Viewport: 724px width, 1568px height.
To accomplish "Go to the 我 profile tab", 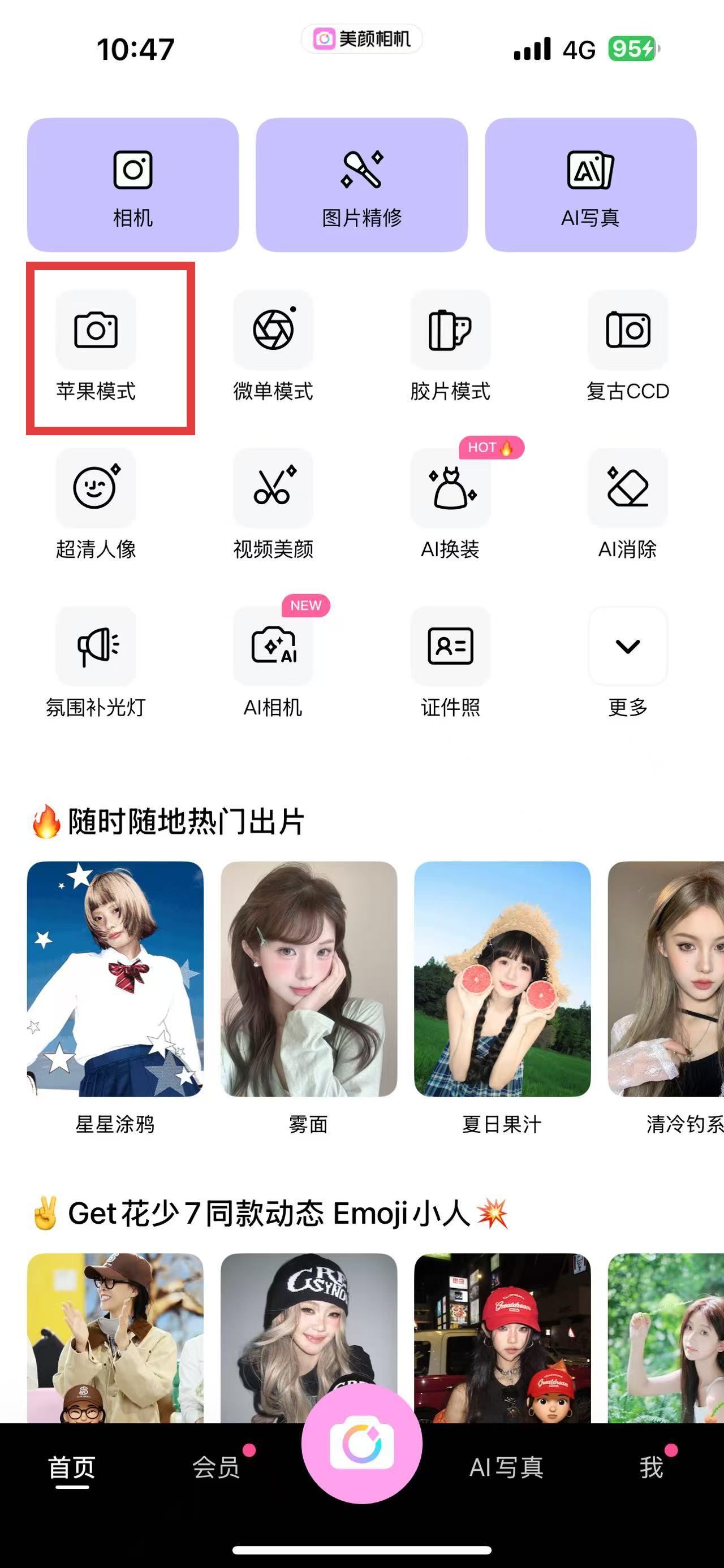I will [x=651, y=1467].
